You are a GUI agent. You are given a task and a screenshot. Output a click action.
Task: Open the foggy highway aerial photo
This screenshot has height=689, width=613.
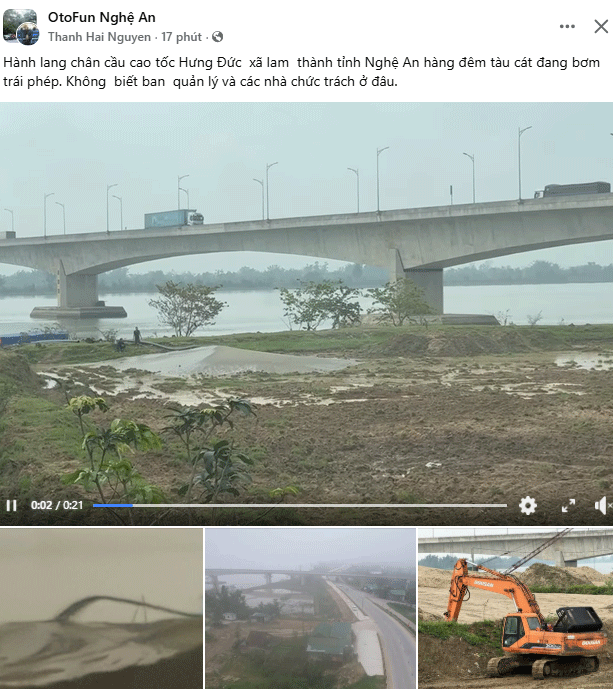(310, 608)
